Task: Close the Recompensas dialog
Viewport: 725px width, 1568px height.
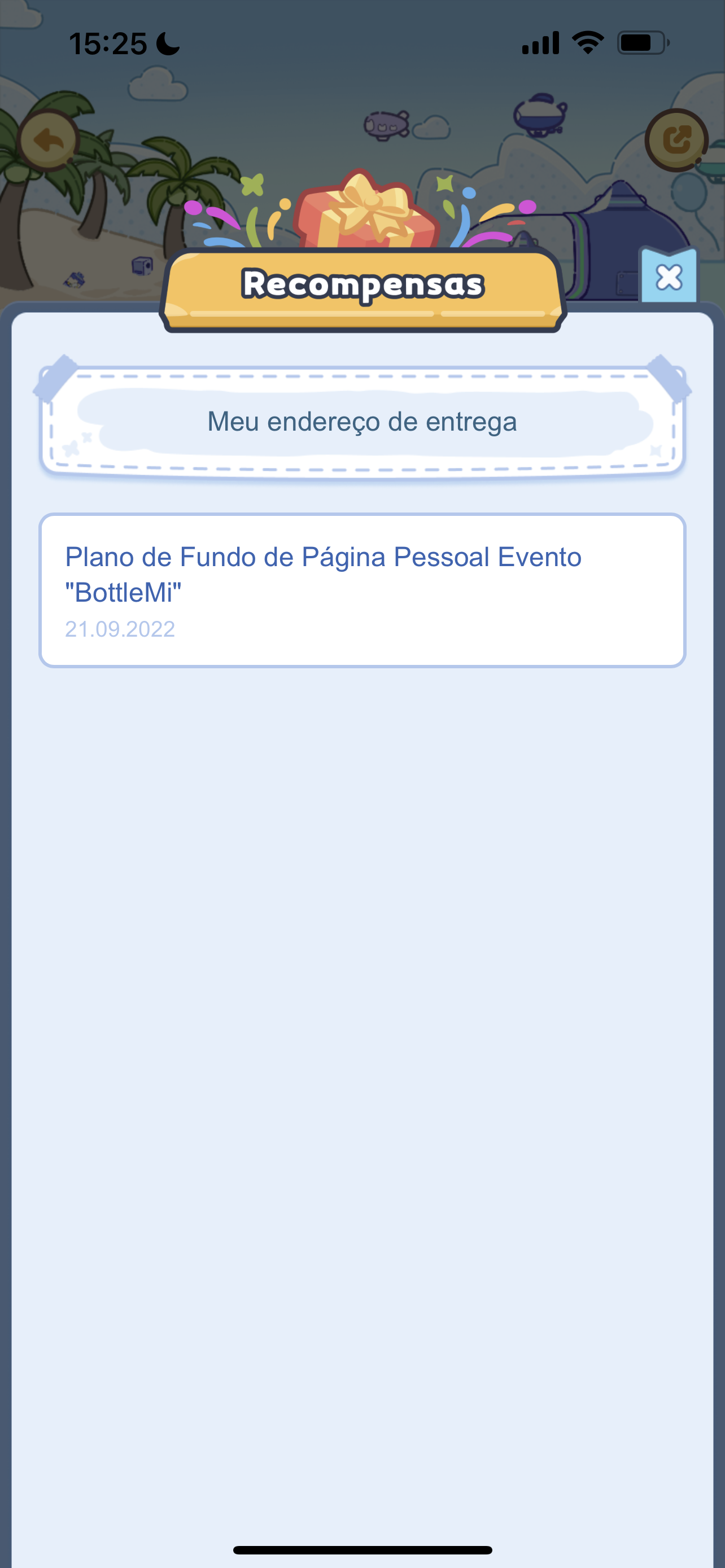Action: click(669, 278)
